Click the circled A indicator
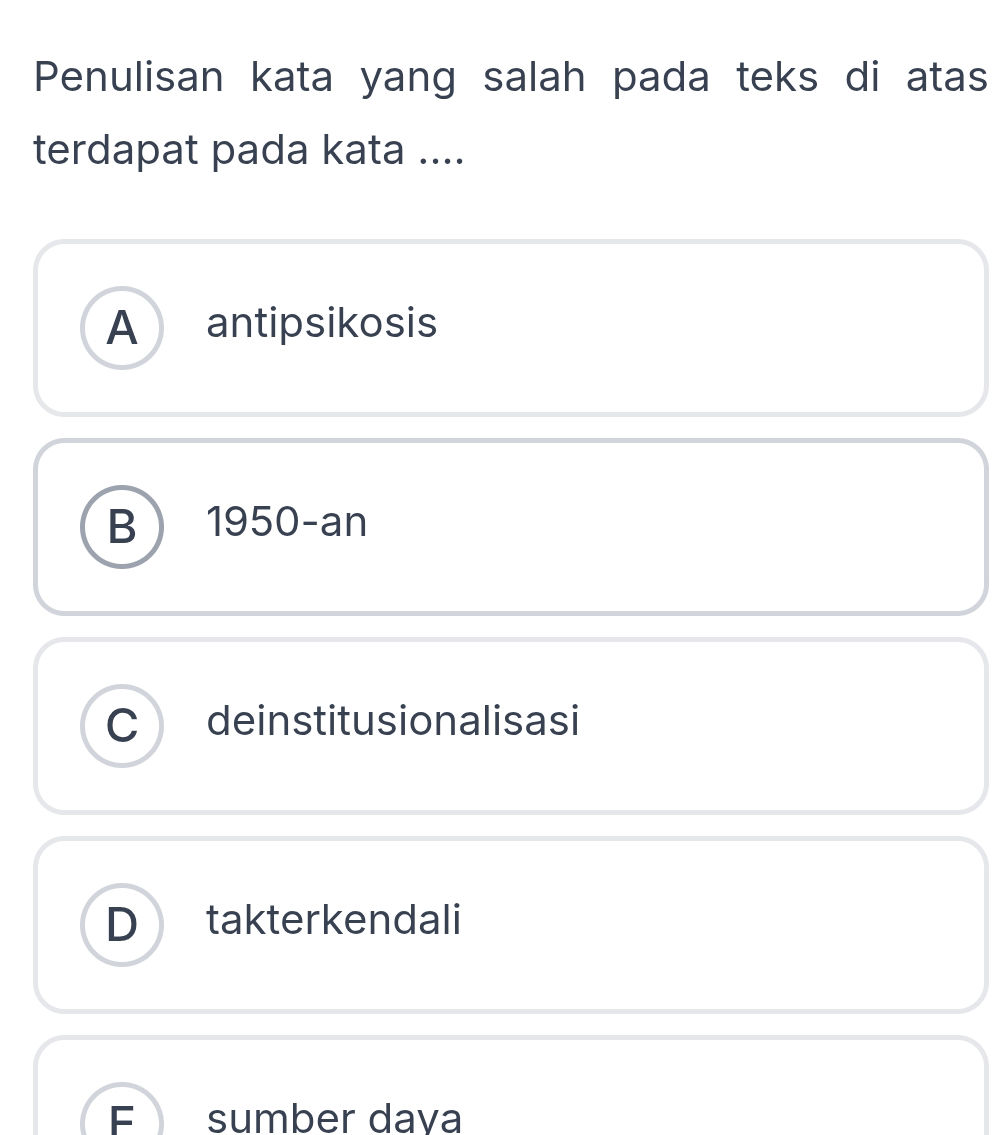 [122, 327]
